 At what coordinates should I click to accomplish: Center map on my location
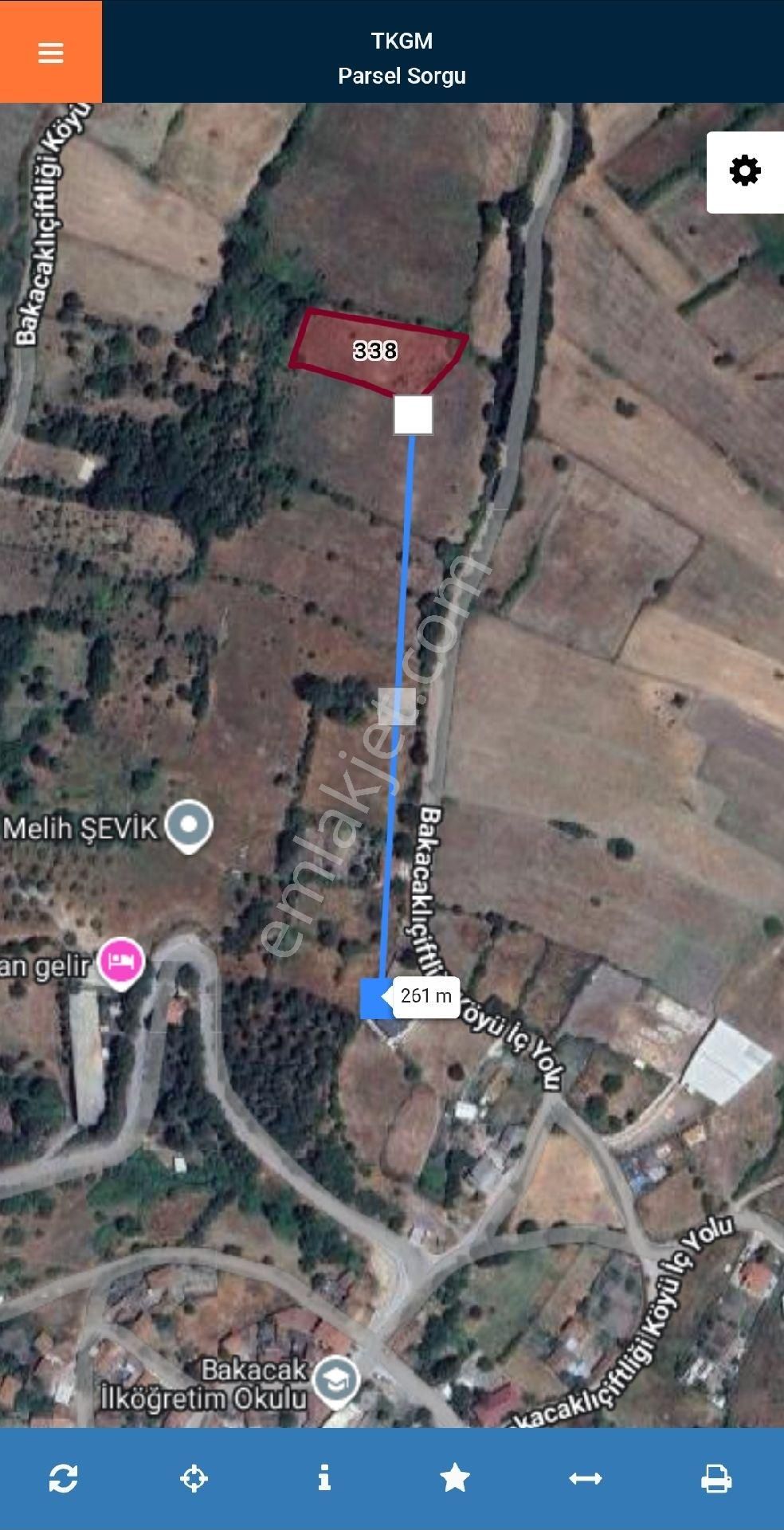pyautogui.click(x=194, y=1478)
